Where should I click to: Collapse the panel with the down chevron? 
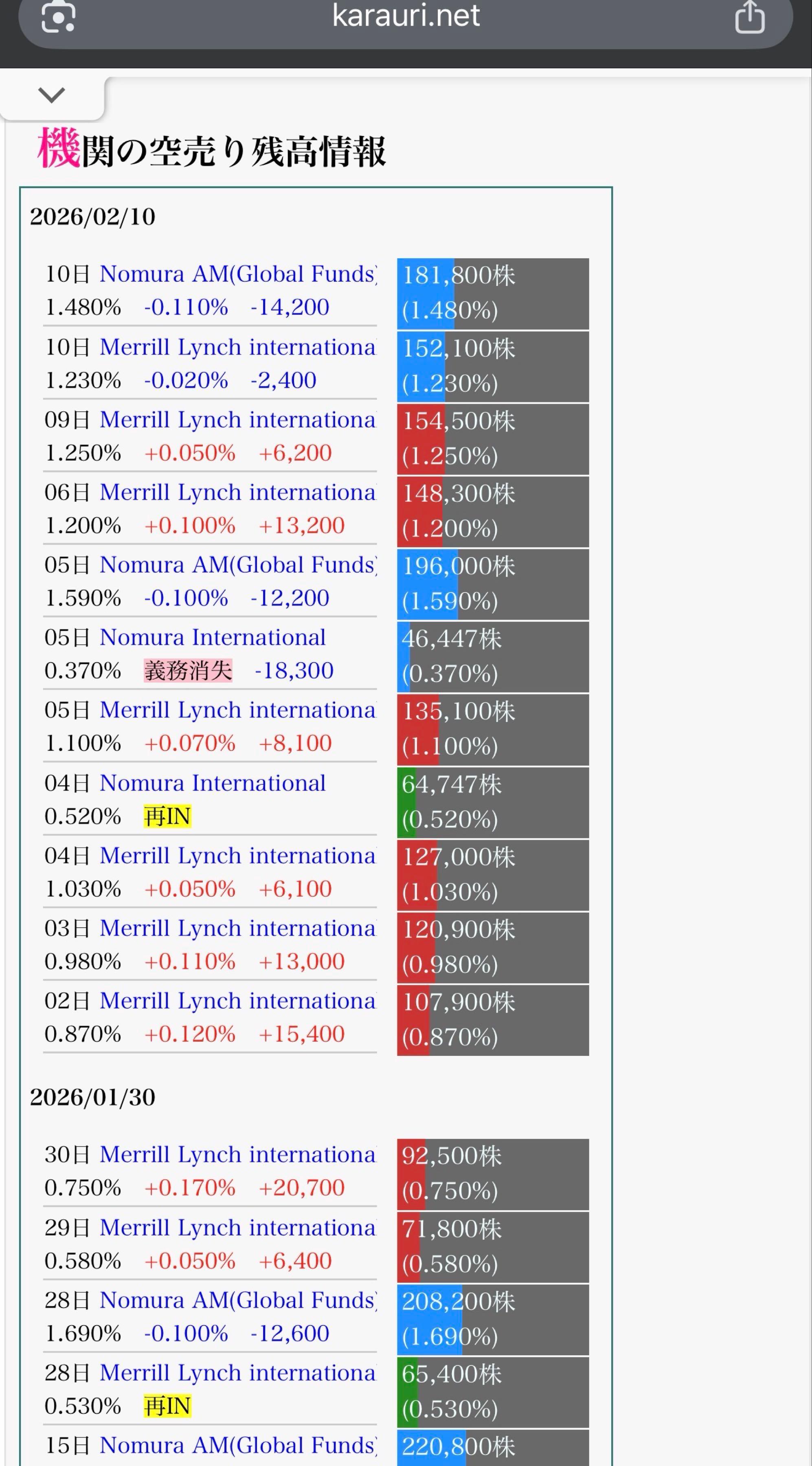tap(51, 95)
